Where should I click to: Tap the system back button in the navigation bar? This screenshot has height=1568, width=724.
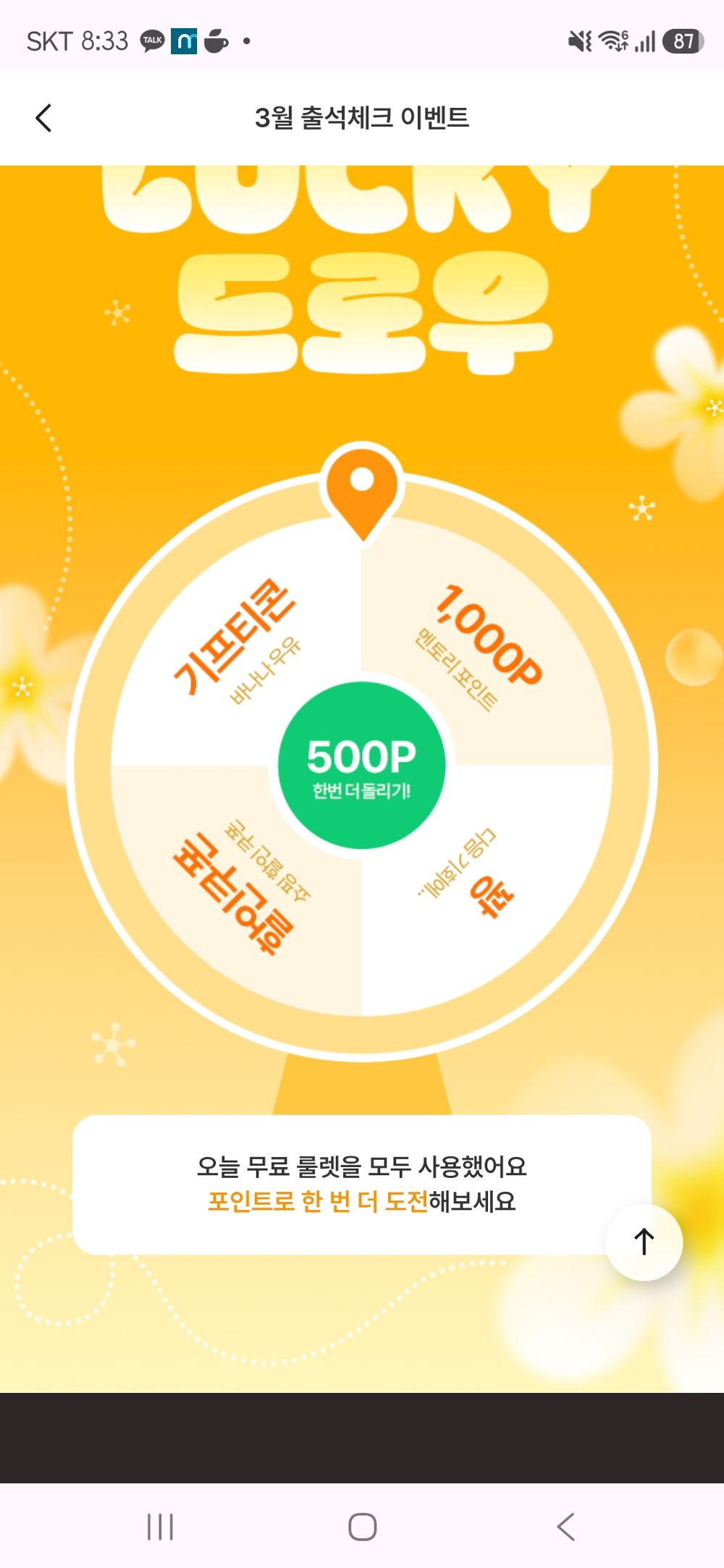(565, 1527)
